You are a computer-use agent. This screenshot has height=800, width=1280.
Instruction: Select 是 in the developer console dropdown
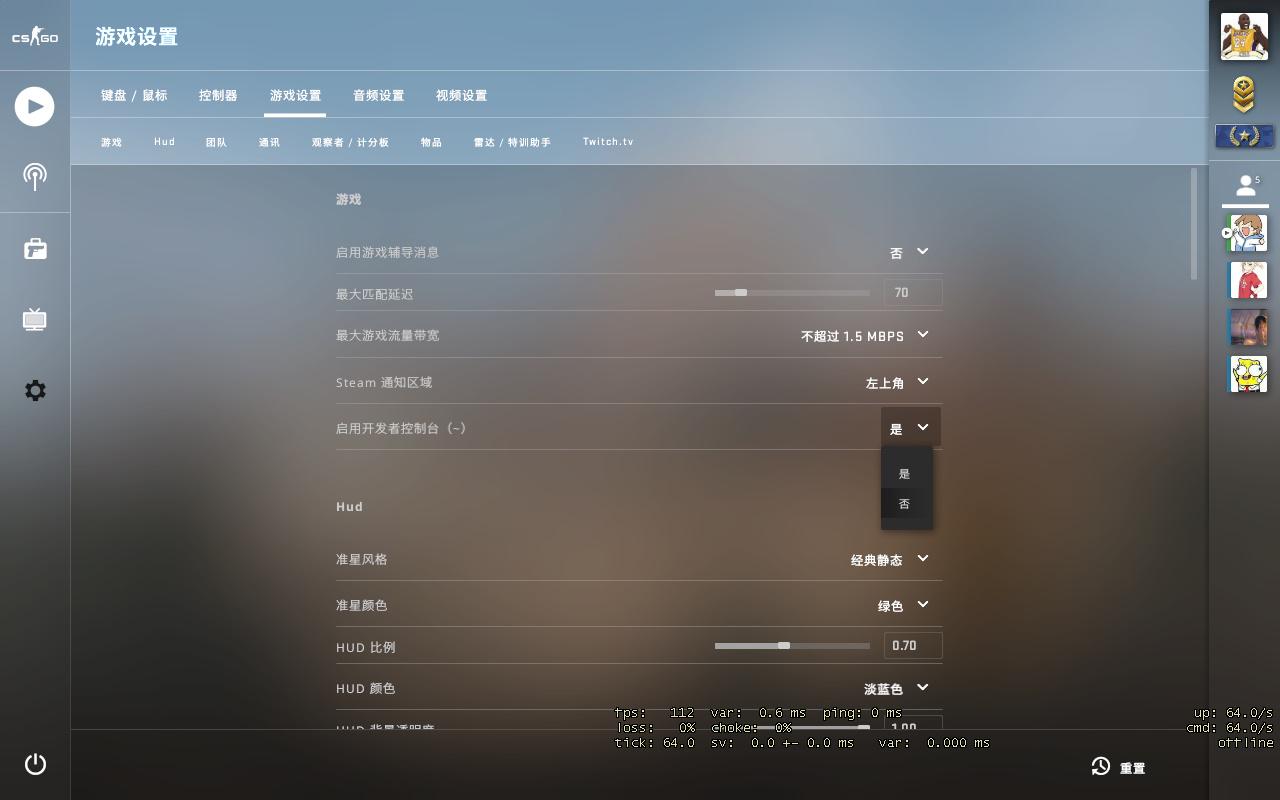(x=905, y=474)
